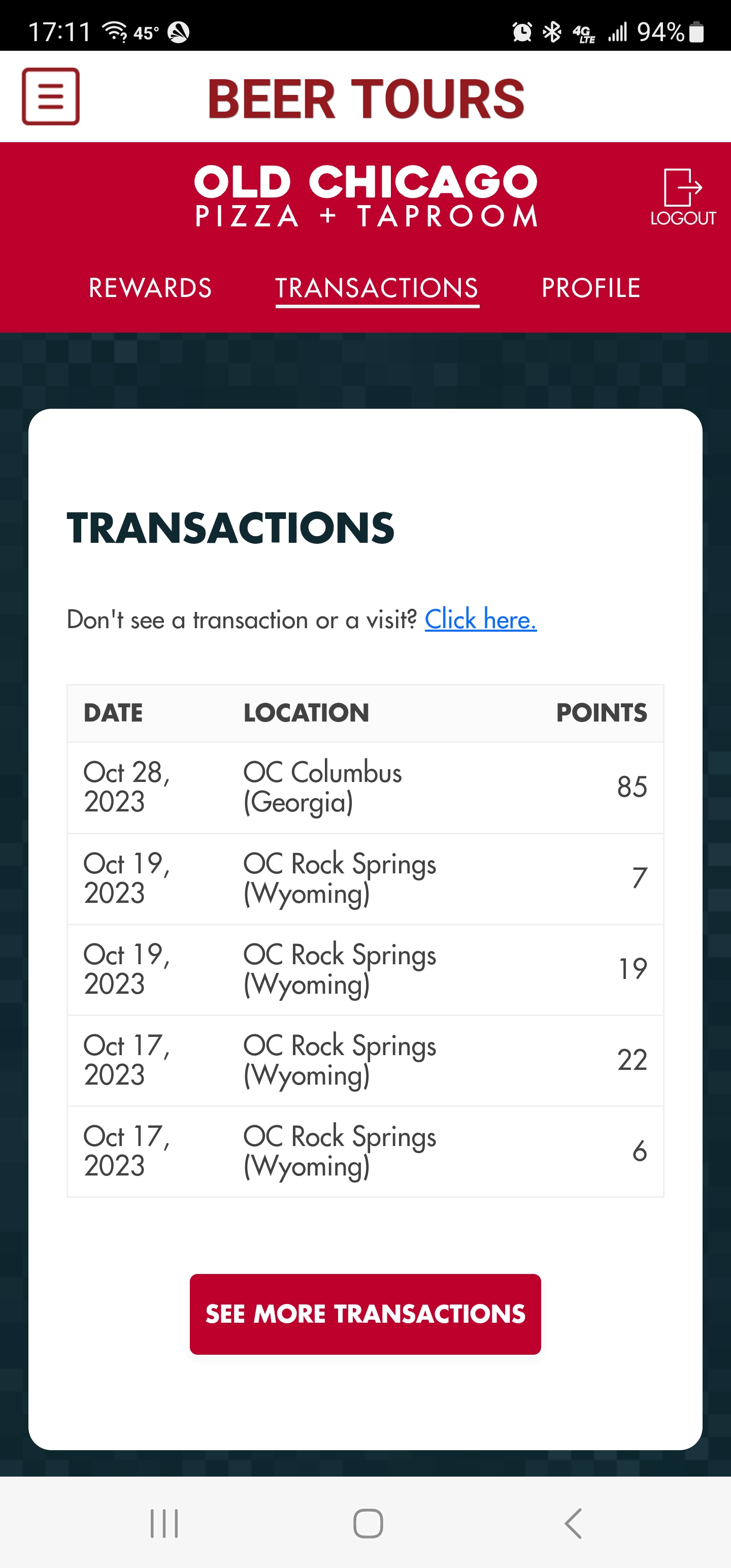
Task: Open the 'Click here.' missing transaction link
Action: coord(480,619)
